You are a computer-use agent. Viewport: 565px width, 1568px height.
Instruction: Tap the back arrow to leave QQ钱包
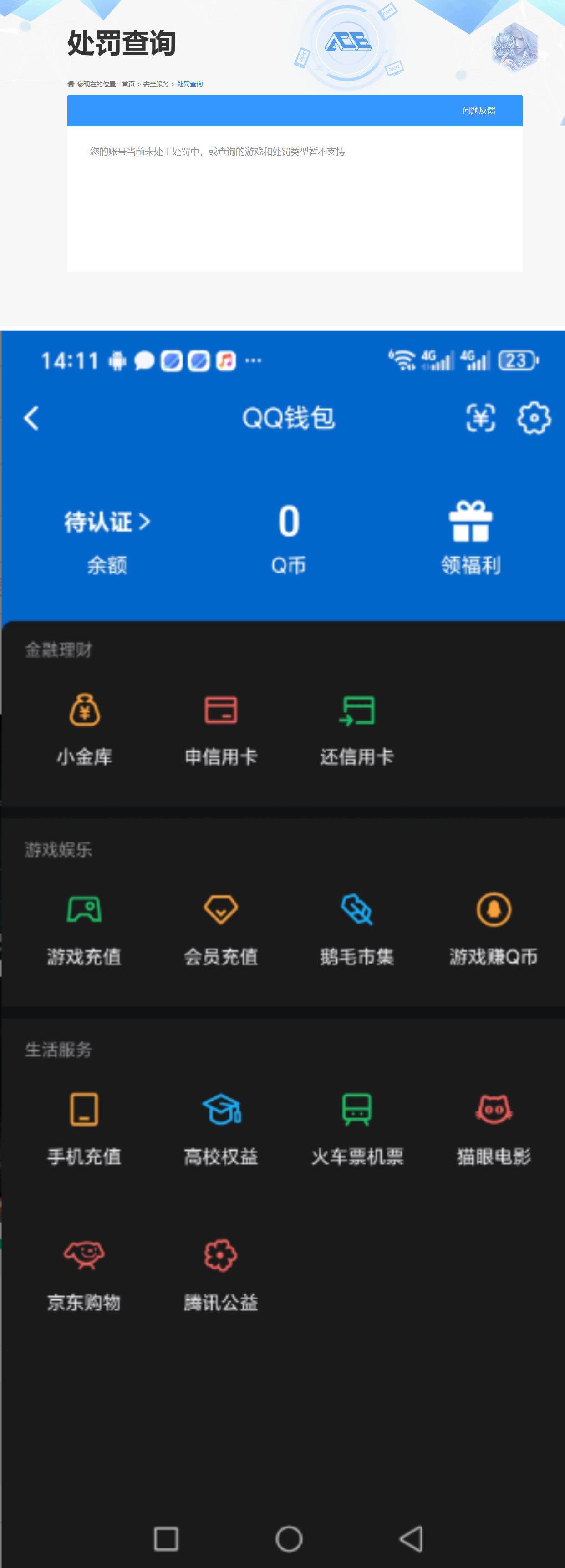(x=31, y=418)
